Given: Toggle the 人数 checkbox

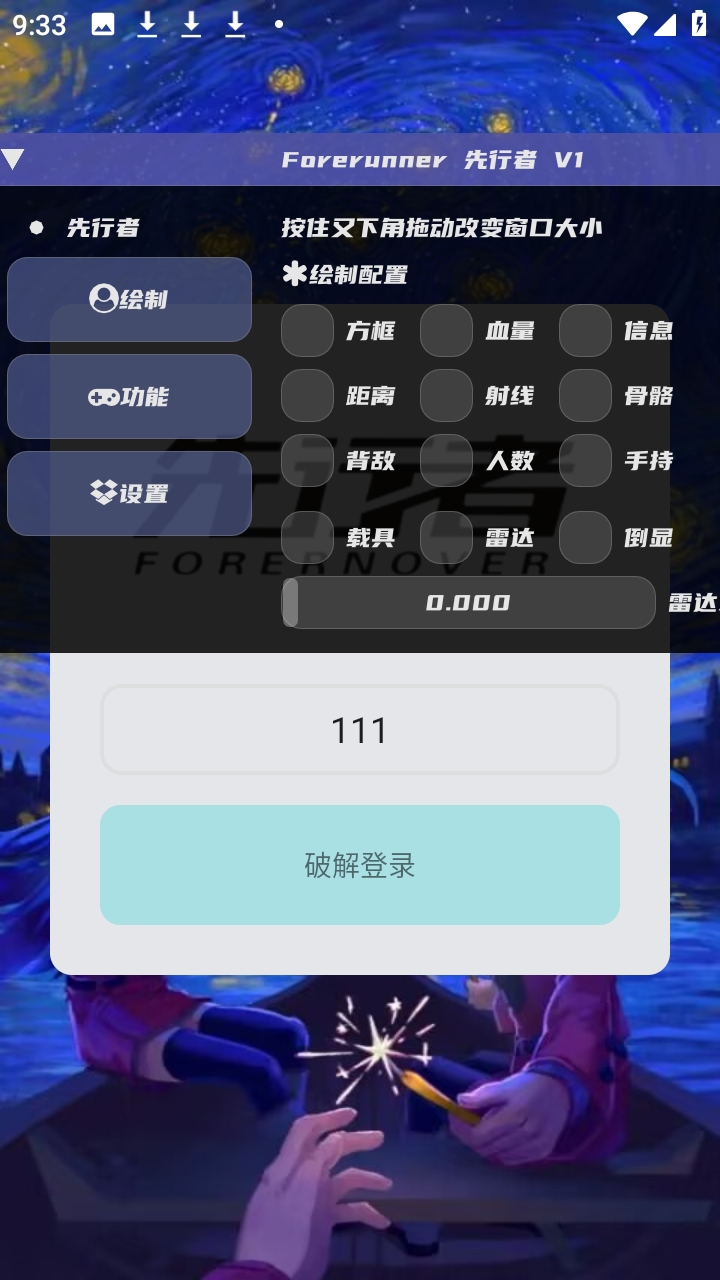Looking at the screenshot, I should (x=446, y=461).
